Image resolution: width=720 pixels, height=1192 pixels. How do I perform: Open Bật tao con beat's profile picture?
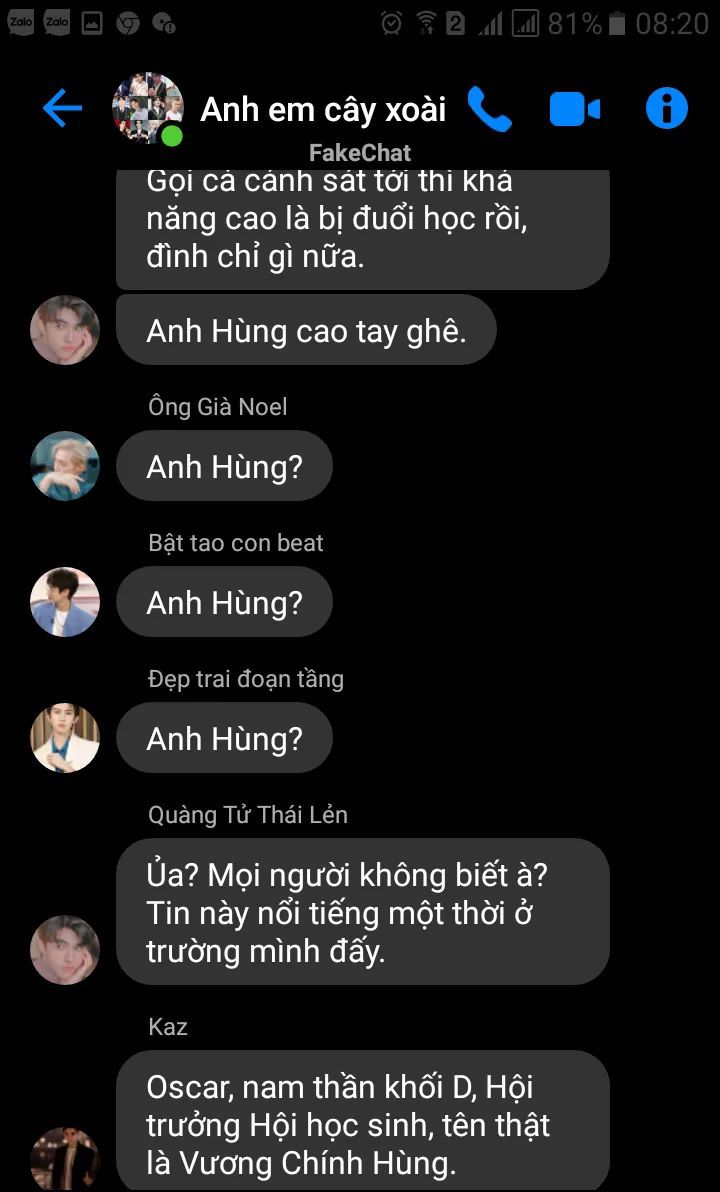click(65, 602)
